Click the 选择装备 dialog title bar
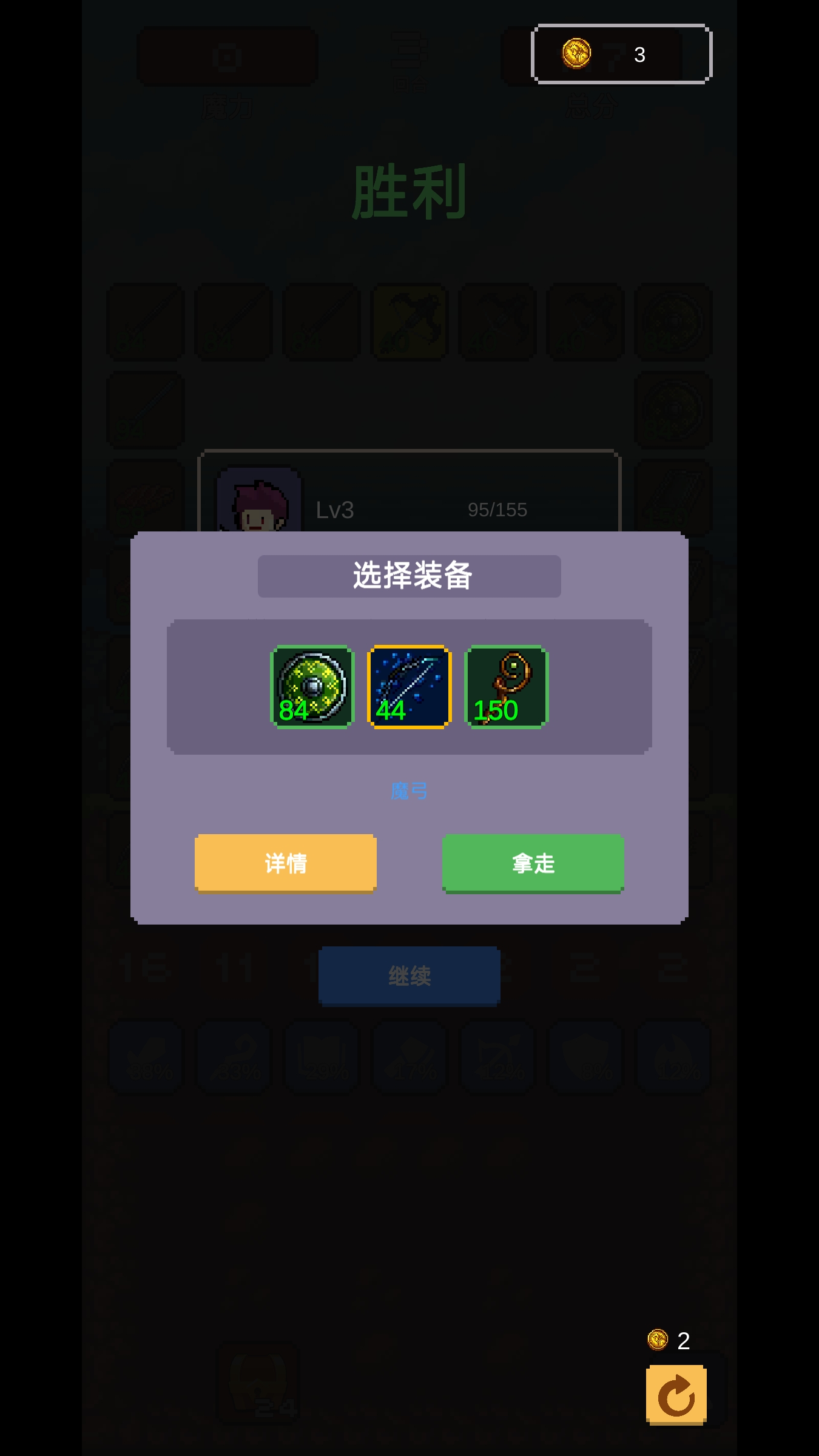Viewport: 819px width, 1456px height. click(x=409, y=578)
